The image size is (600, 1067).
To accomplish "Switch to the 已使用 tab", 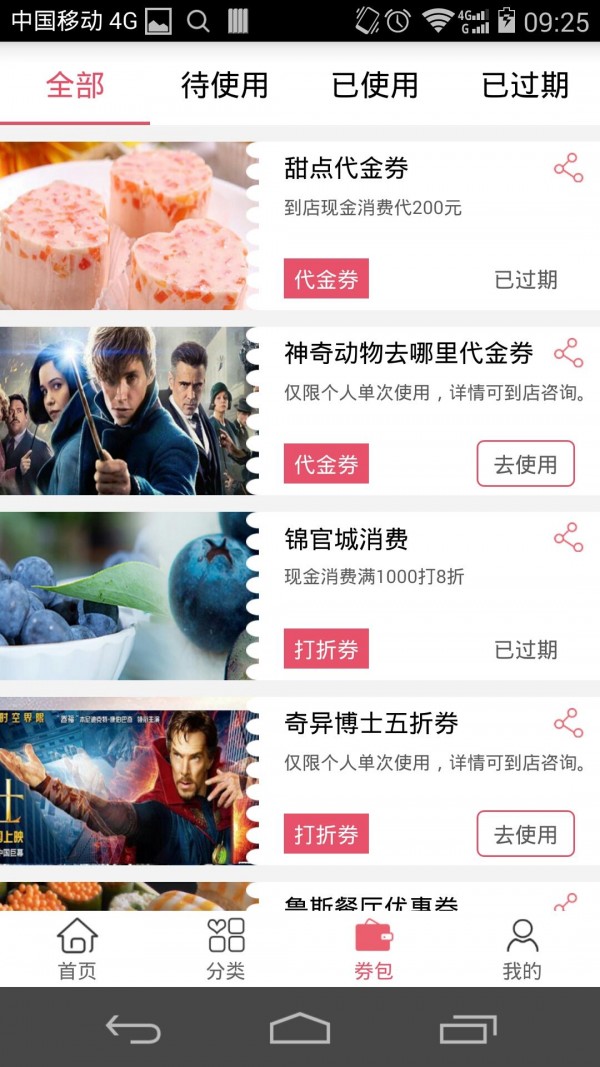I will click(375, 86).
